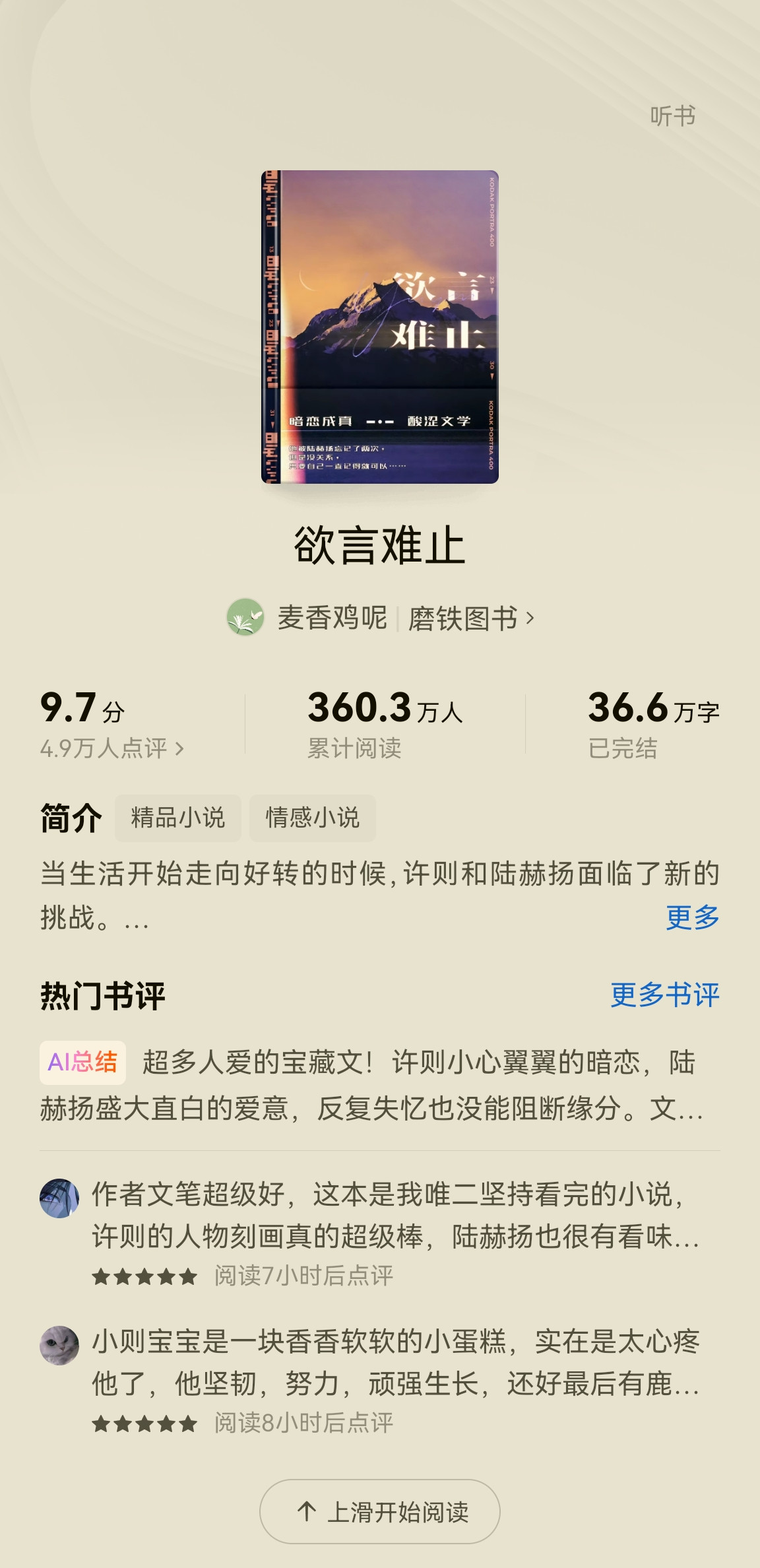The width and height of the screenshot is (760, 1568).
Task: Open publisher 磨铁图书 page
Action: pyautogui.click(x=471, y=618)
